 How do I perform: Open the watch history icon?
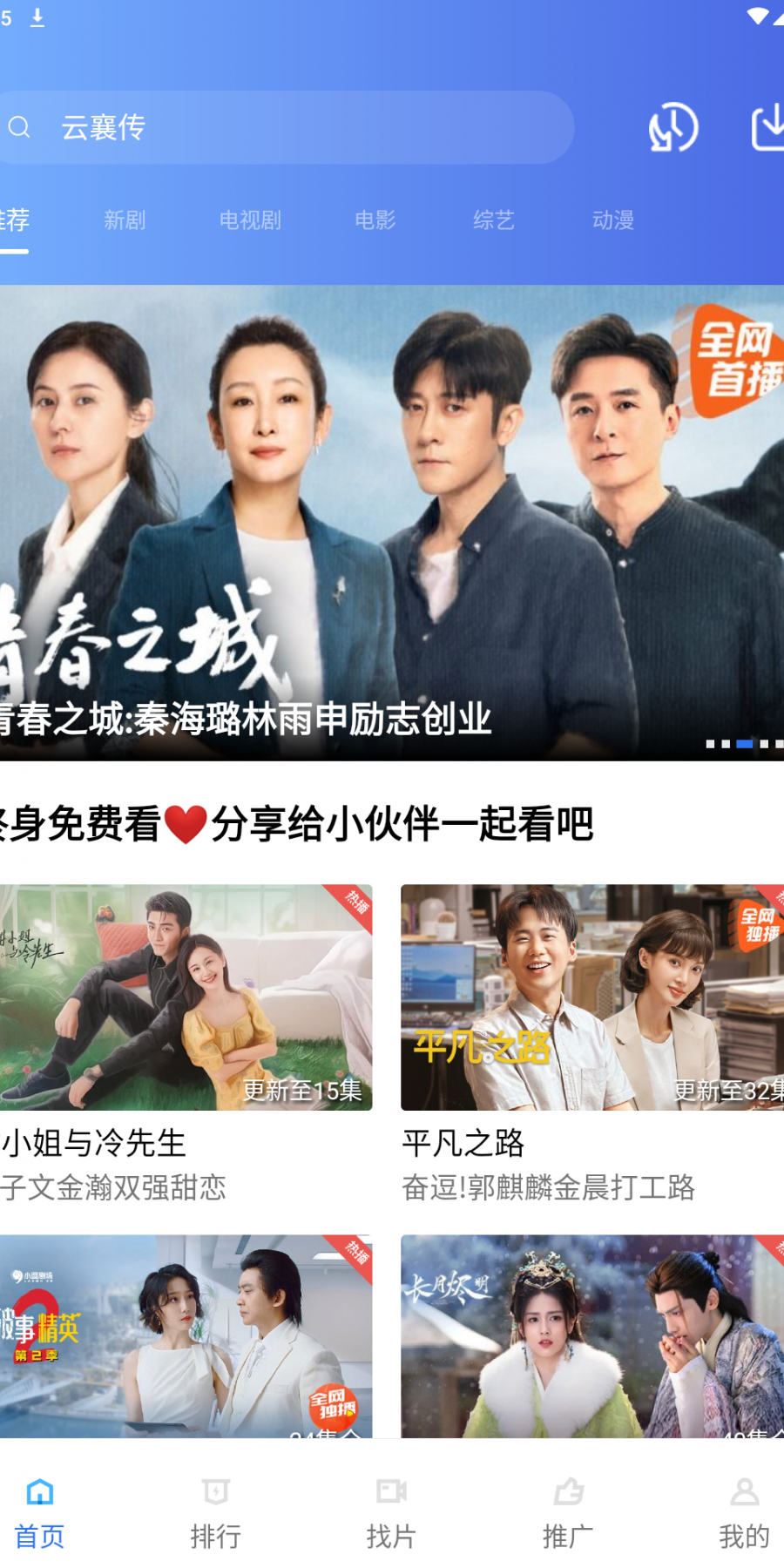[x=673, y=128]
